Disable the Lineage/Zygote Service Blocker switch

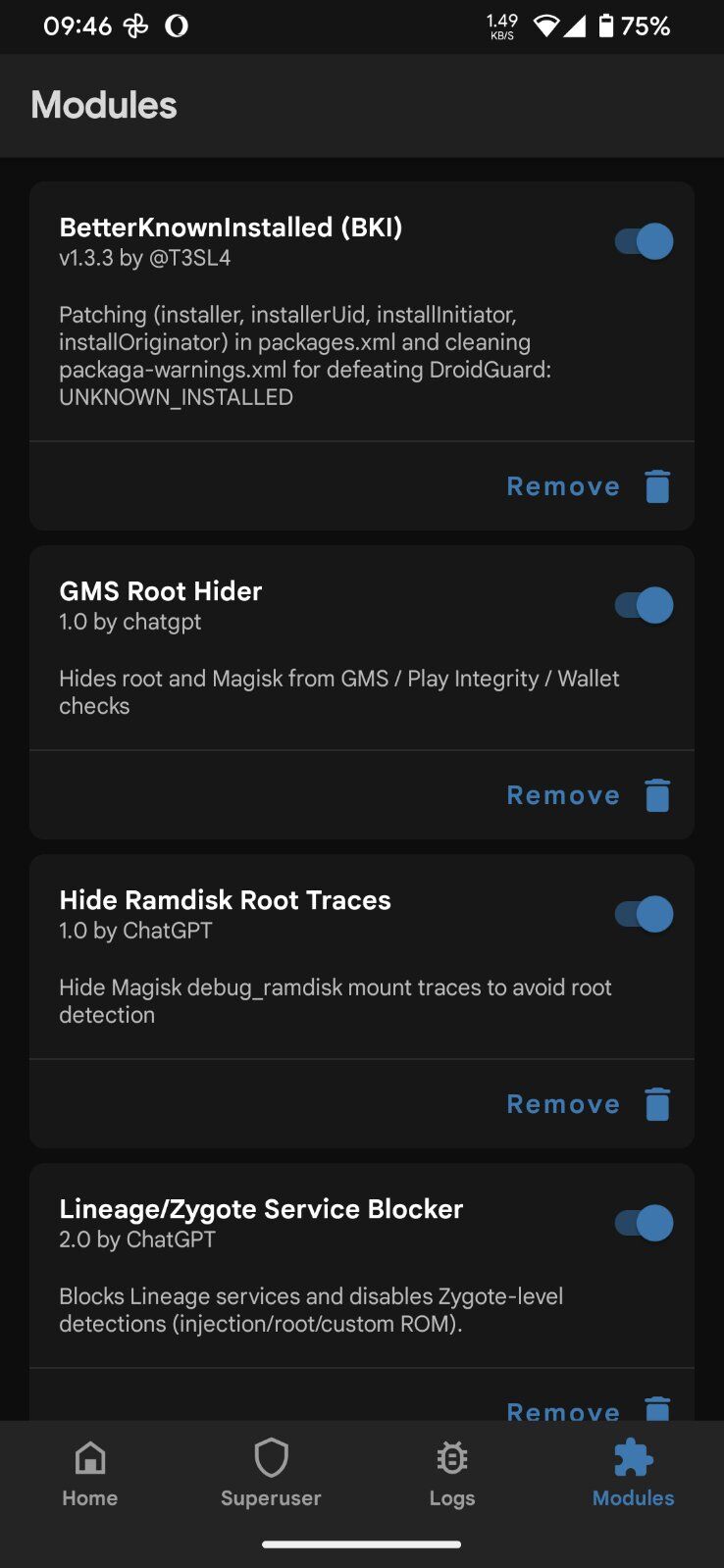click(644, 1223)
